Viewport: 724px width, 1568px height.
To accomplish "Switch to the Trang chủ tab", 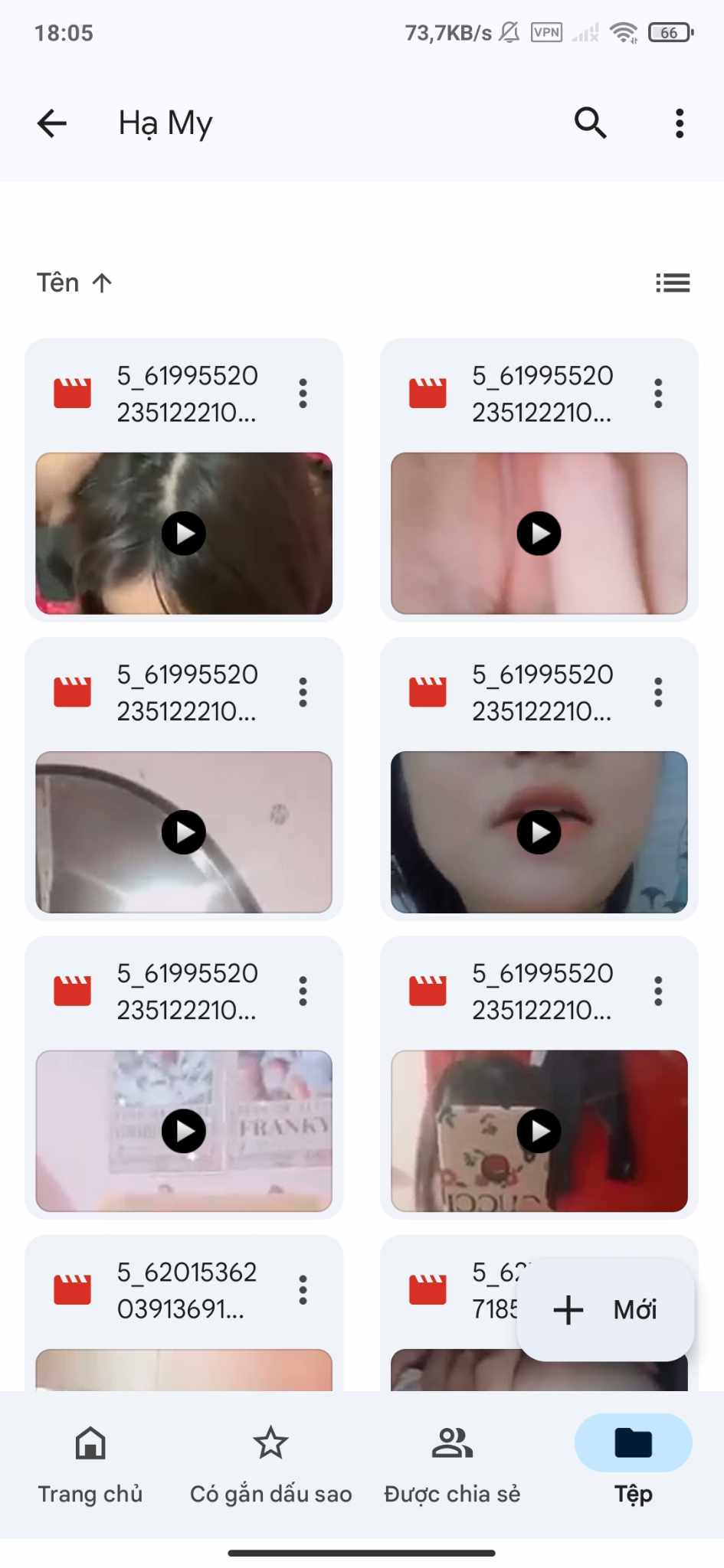I will (x=90, y=1464).
